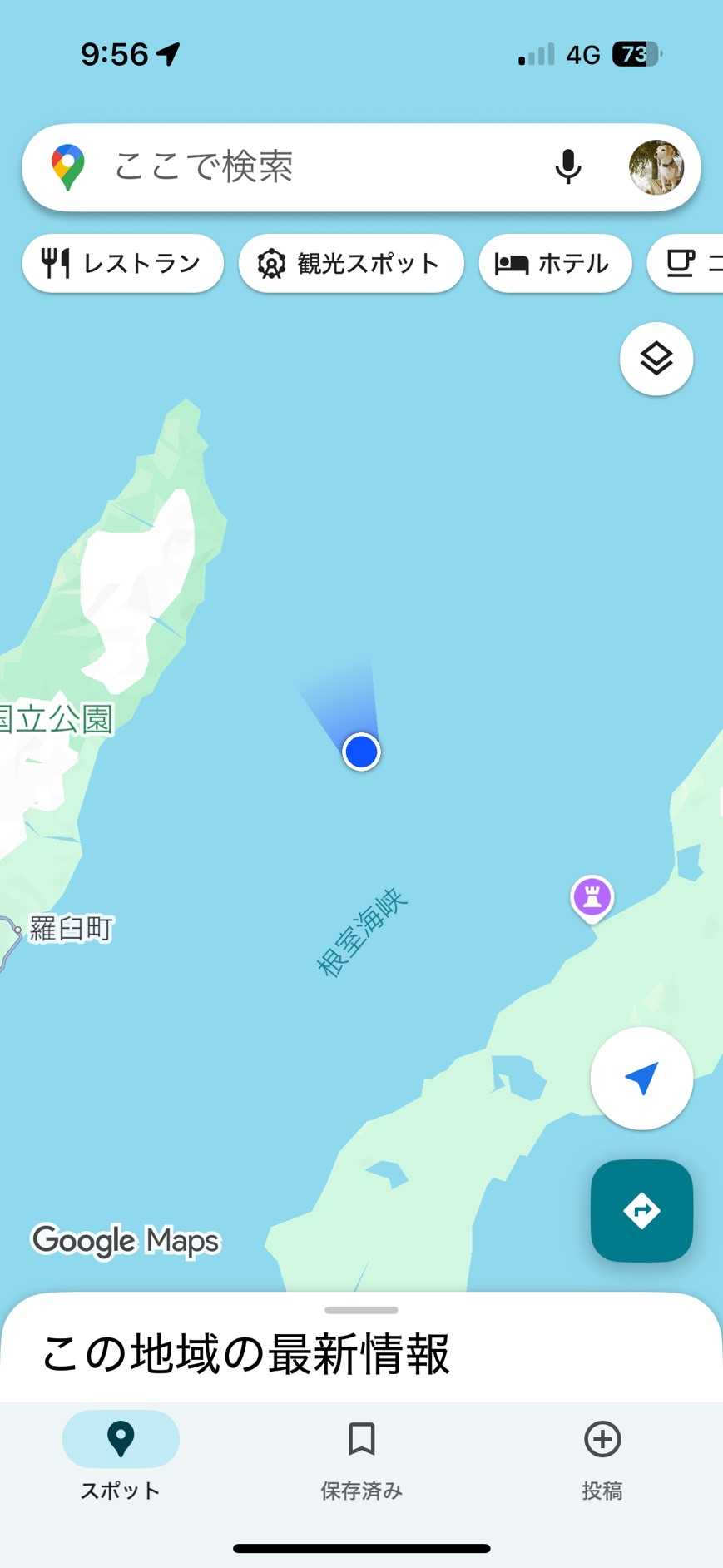Switch to the 投稿 tab

point(602,1456)
